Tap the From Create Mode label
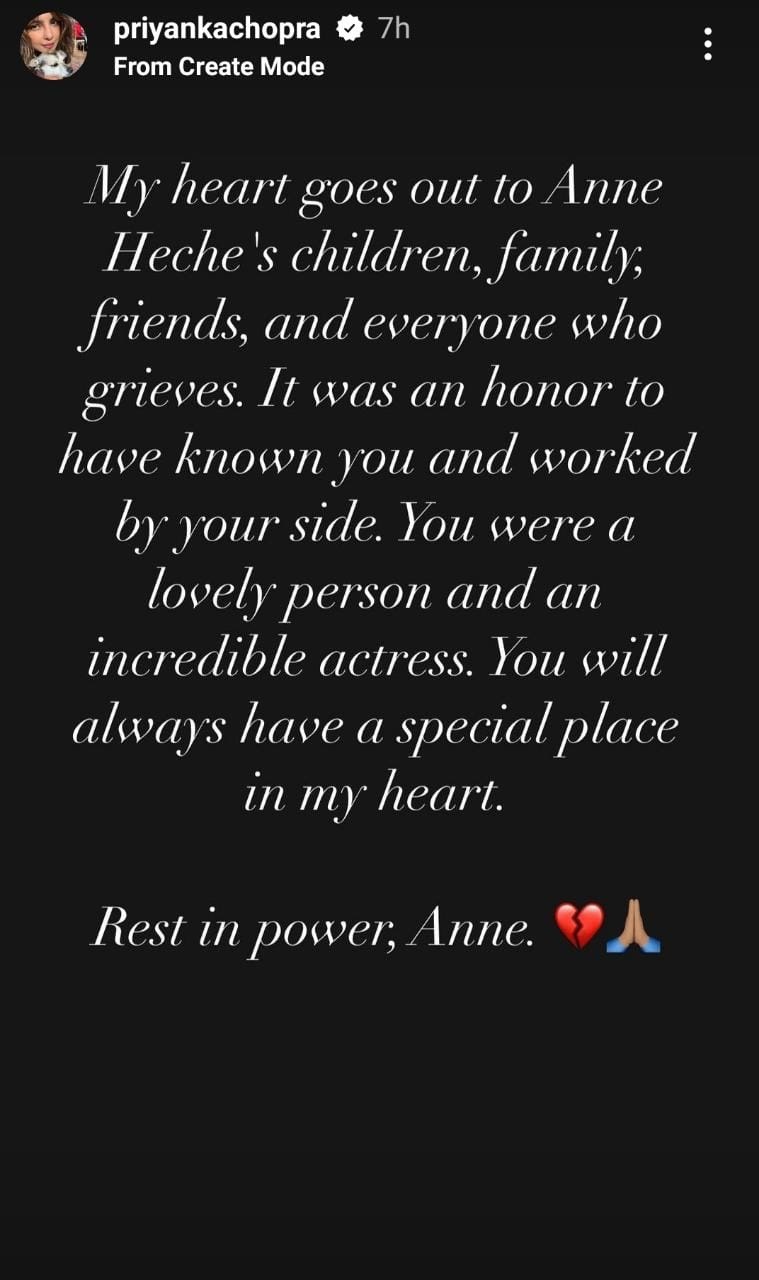The image size is (759, 1280). point(218,67)
